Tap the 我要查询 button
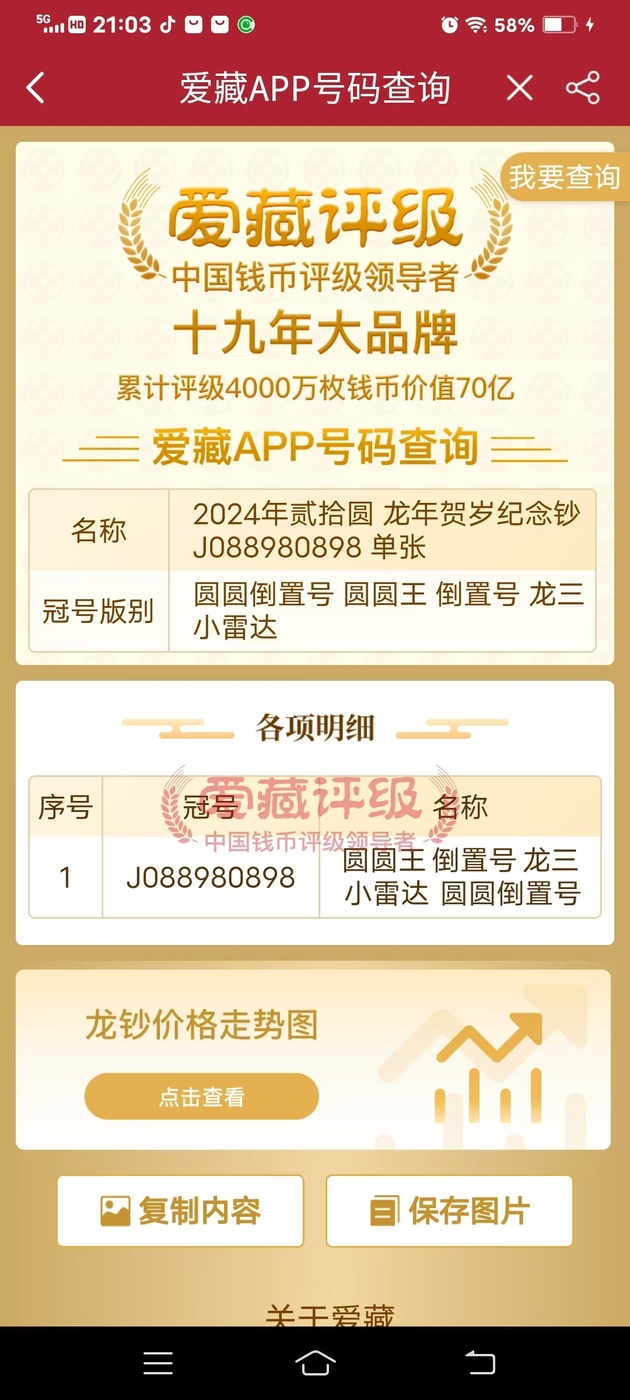Screen dimensions: 630x1400 [x=563, y=178]
